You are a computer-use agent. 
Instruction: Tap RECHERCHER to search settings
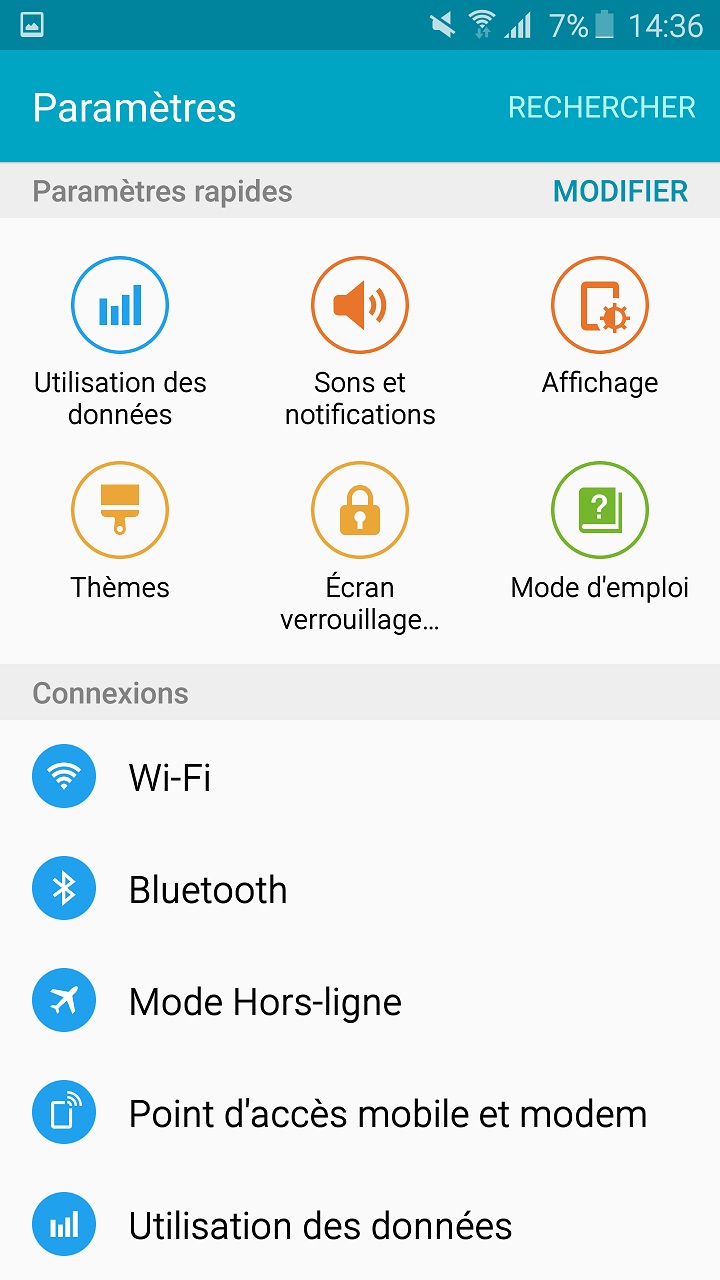click(601, 107)
